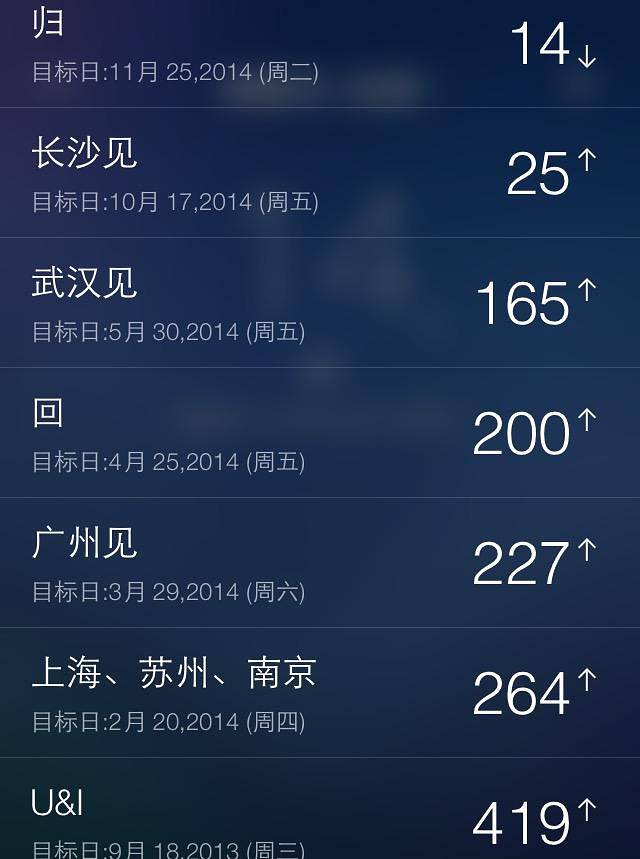
Task: Select the 长沙见 event row
Action: 320,173
